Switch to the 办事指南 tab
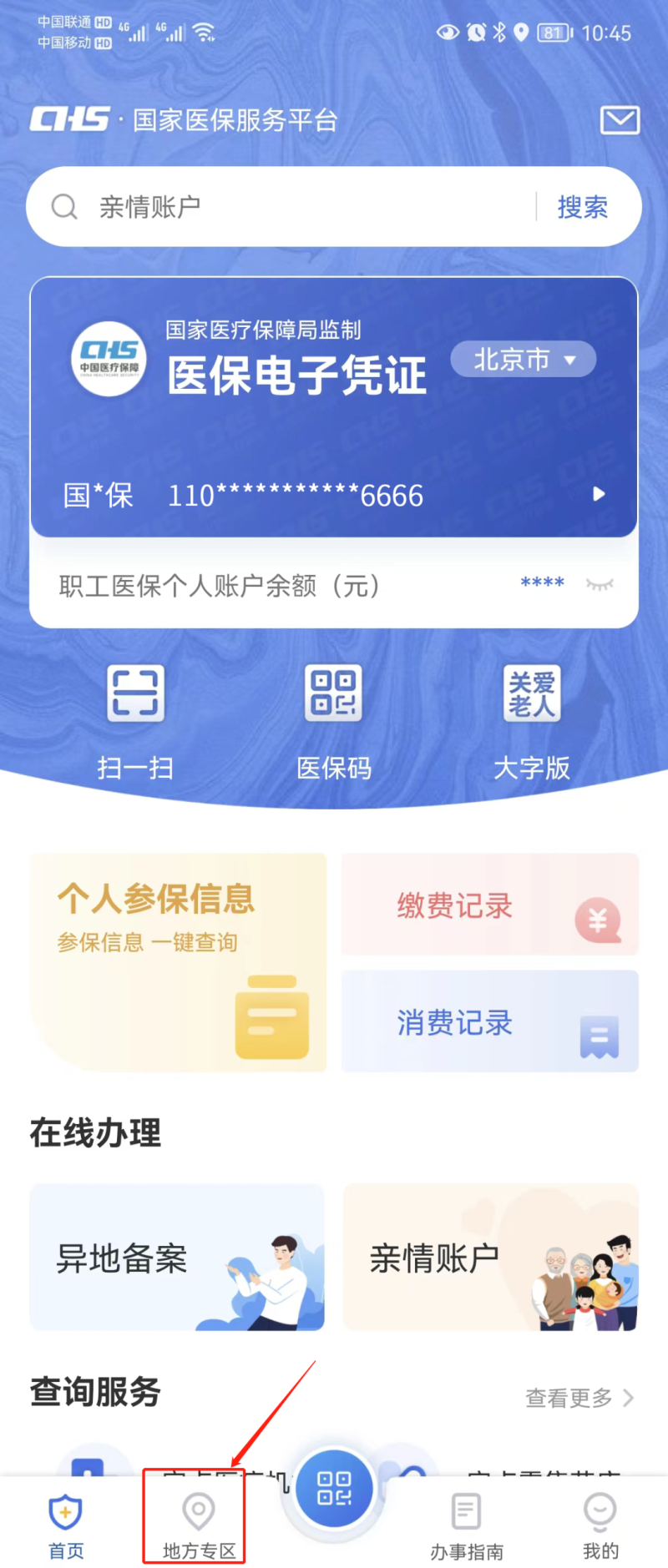668x1568 pixels. [467, 1526]
